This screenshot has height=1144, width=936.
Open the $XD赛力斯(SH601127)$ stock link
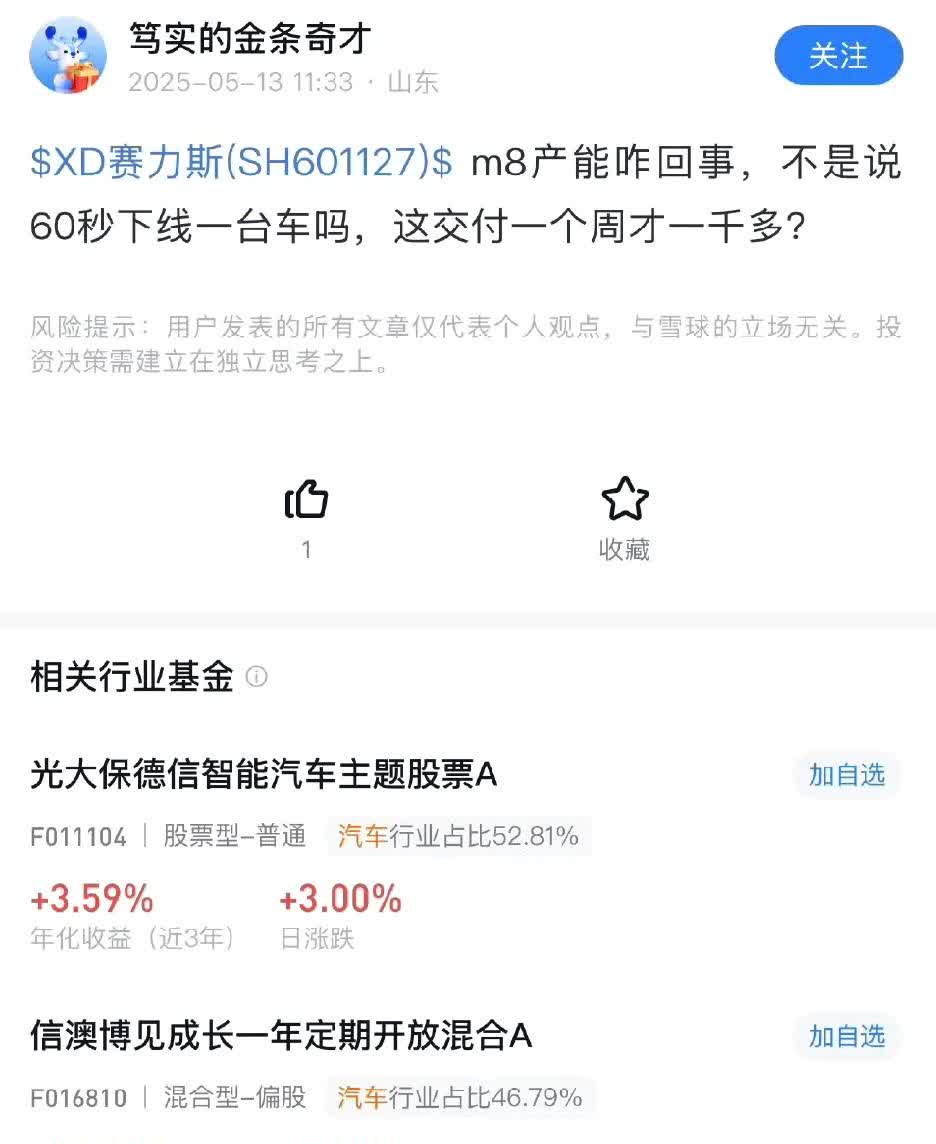point(241,164)
